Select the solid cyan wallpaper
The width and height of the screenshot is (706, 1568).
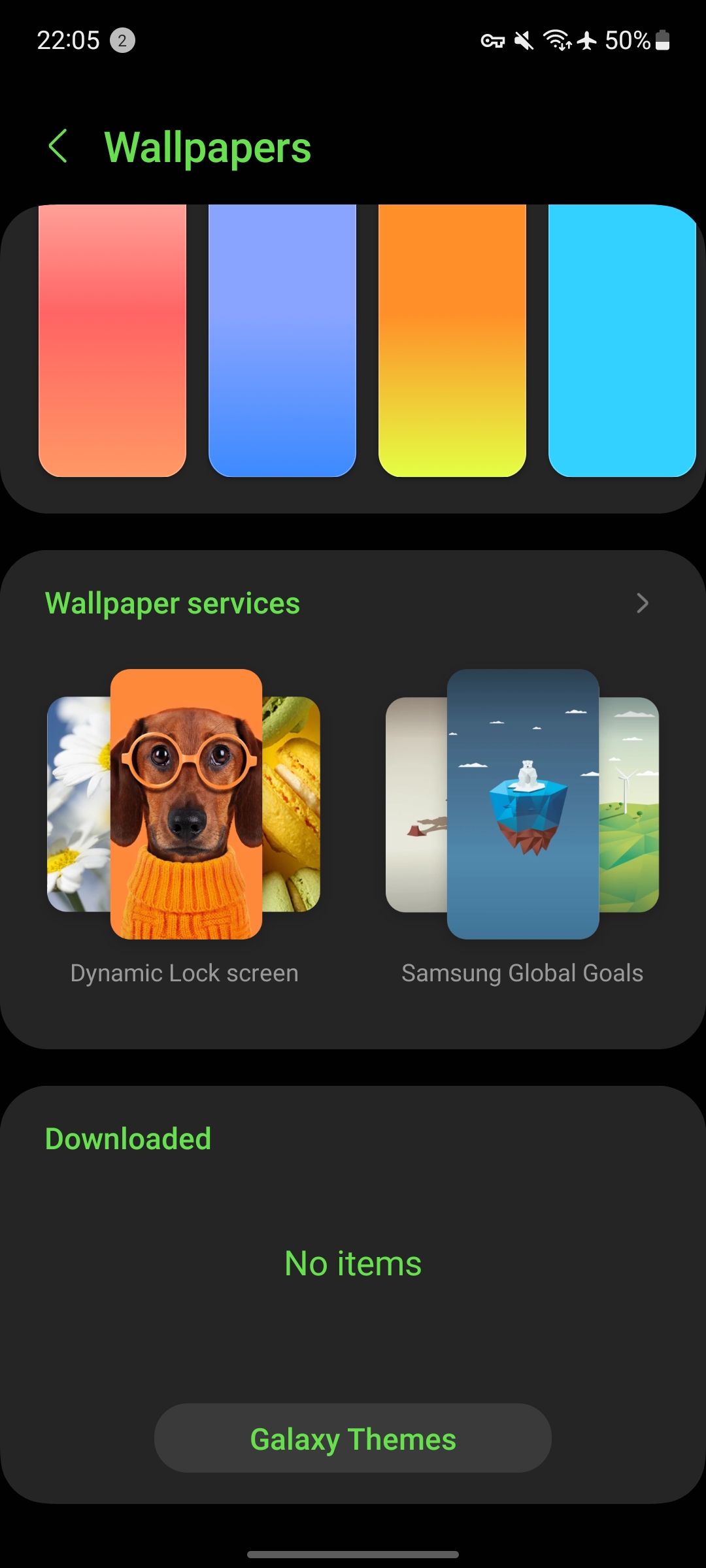coord(622,340)
